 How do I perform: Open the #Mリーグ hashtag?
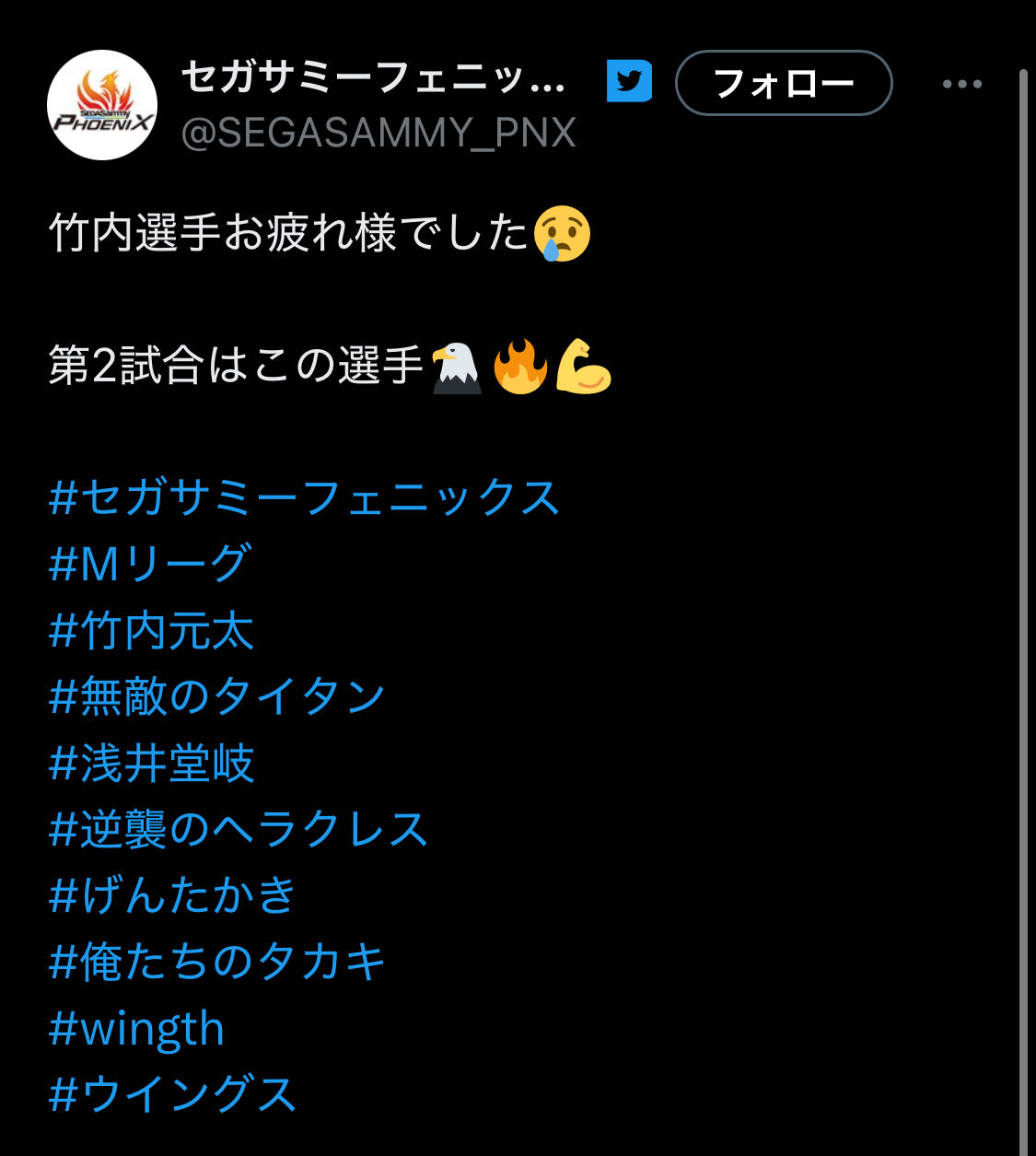(x=149, y=564)
